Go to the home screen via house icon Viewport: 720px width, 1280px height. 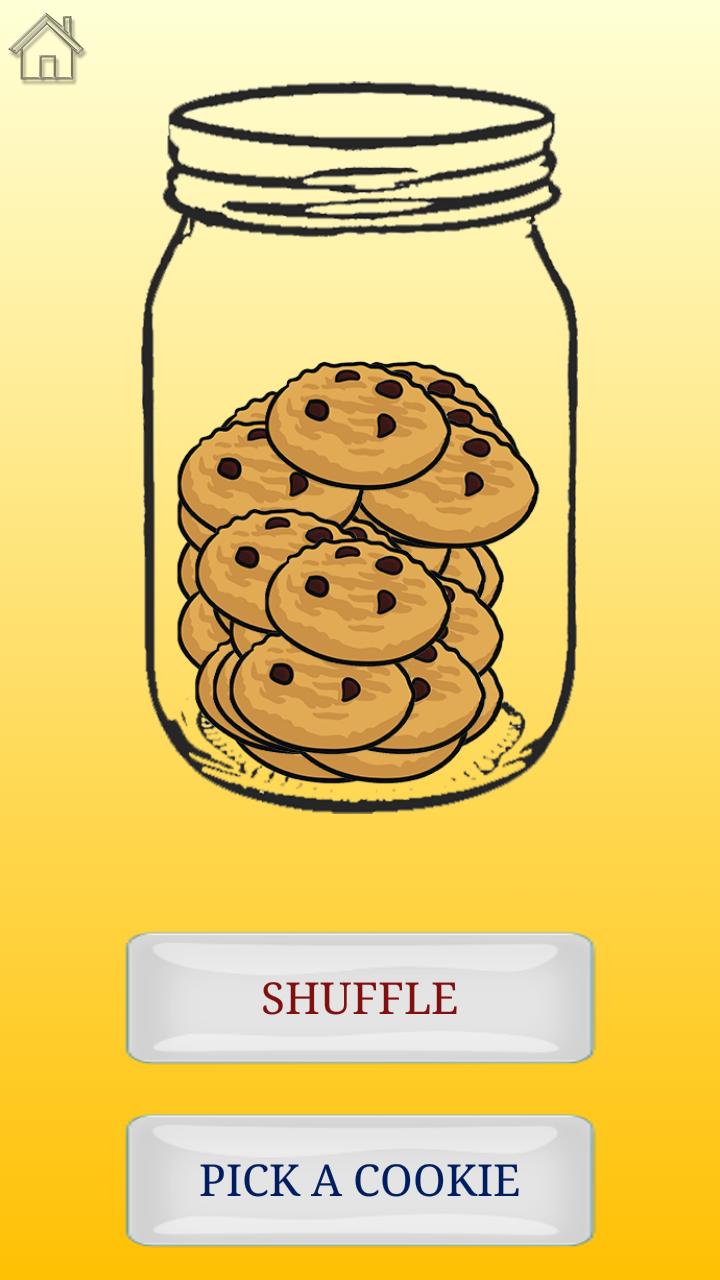click(x=46, y=48)
